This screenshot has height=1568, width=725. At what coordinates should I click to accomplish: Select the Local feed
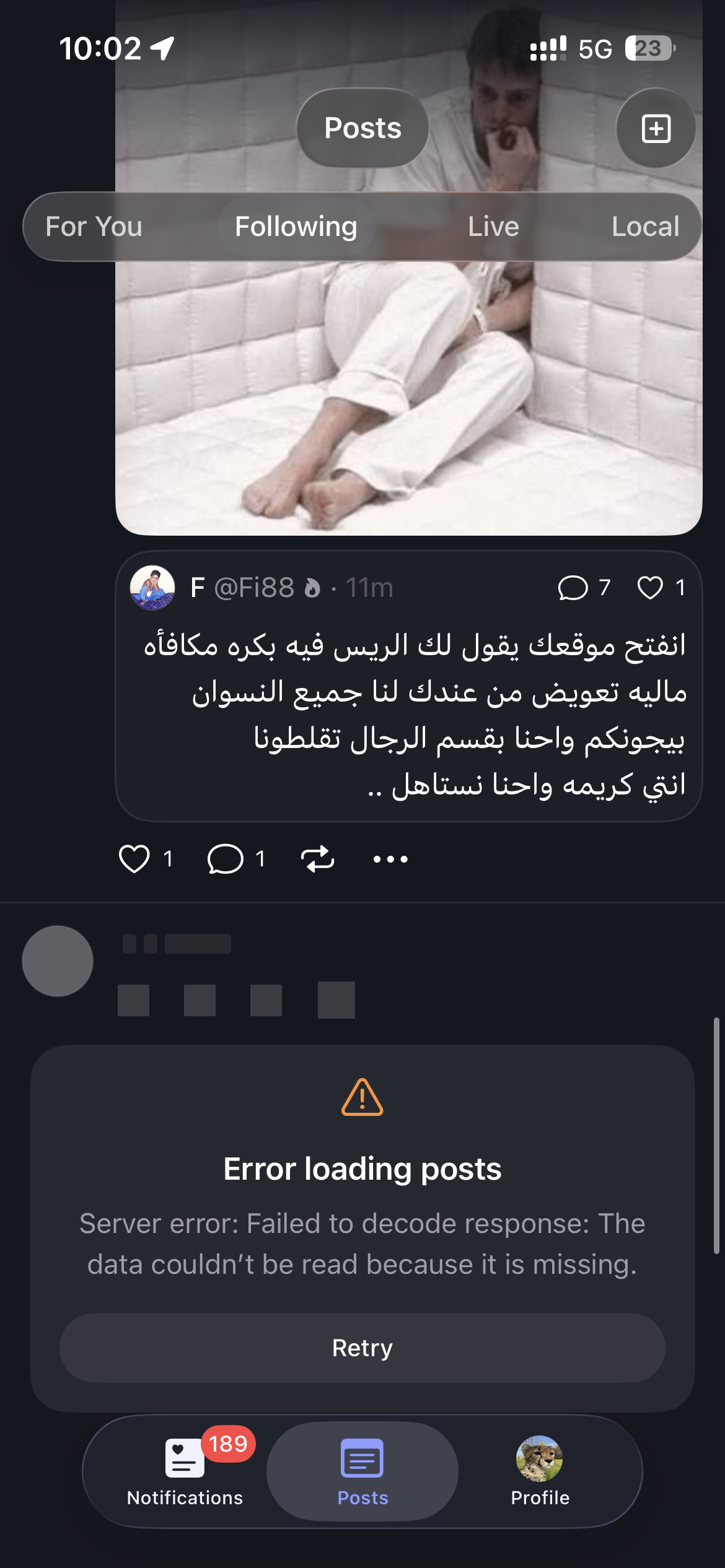tap(646, 226)
